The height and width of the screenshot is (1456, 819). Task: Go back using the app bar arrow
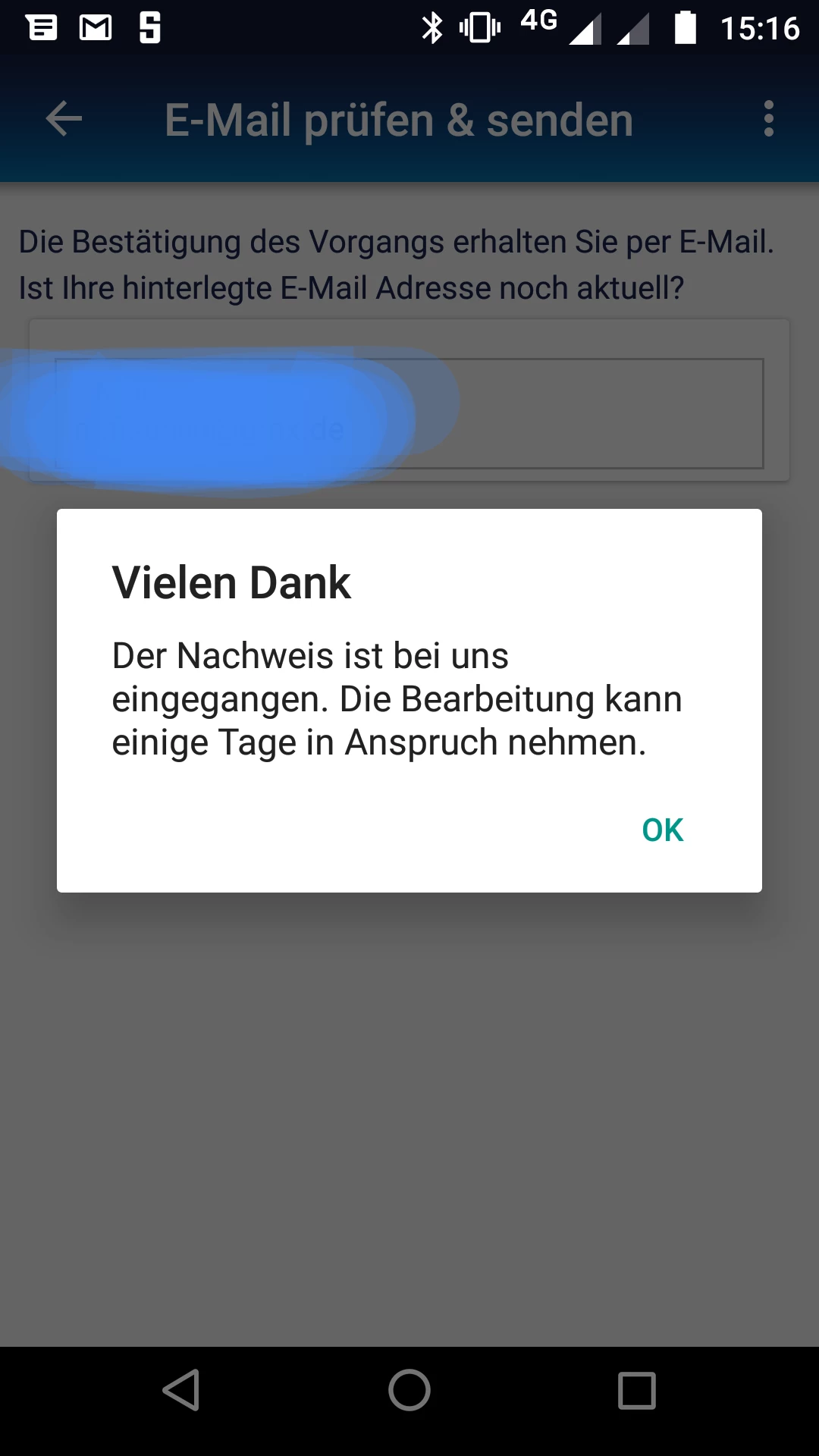pos(64,119)
